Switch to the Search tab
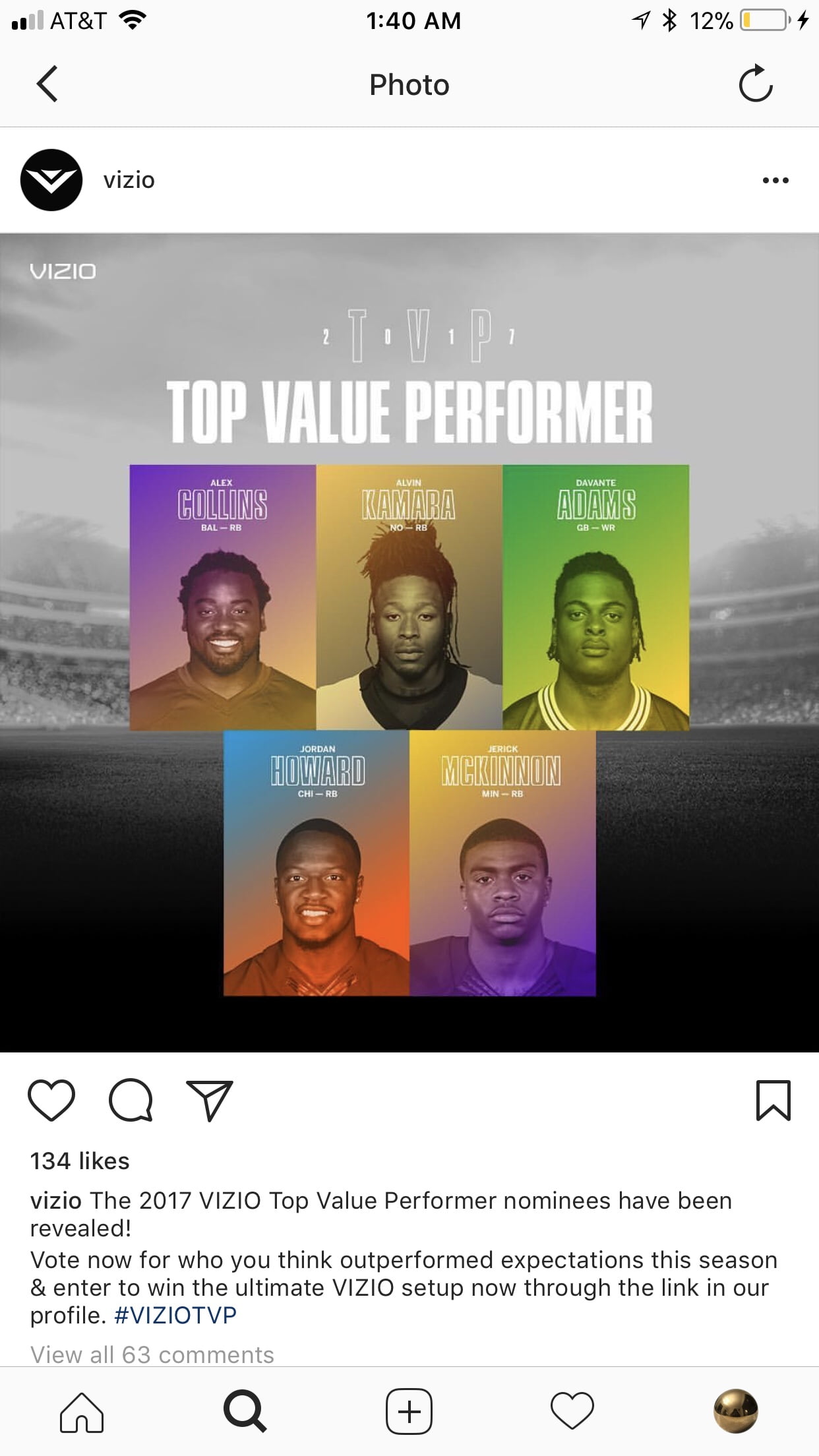 [245, 1412]
